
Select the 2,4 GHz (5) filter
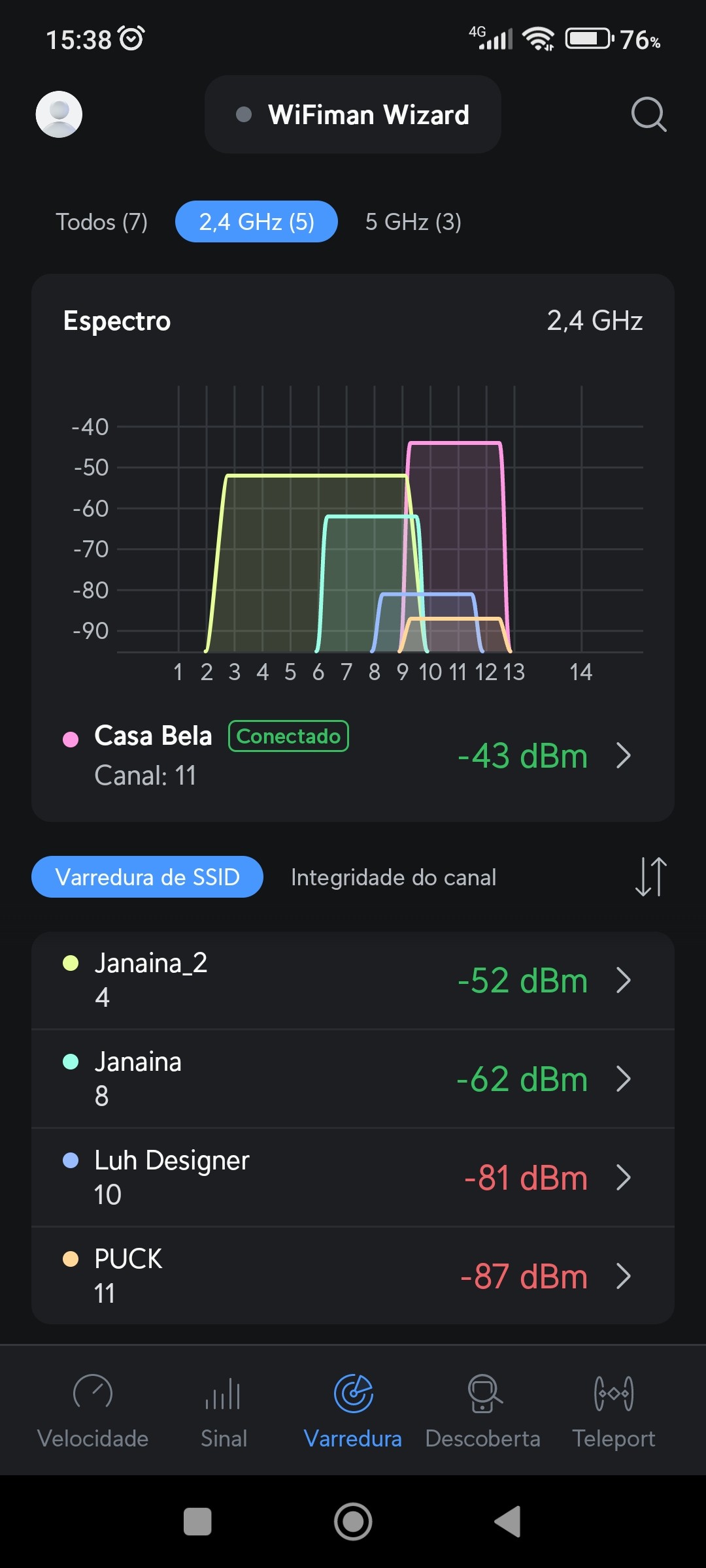pyautogui.click(x=256, y=222)
